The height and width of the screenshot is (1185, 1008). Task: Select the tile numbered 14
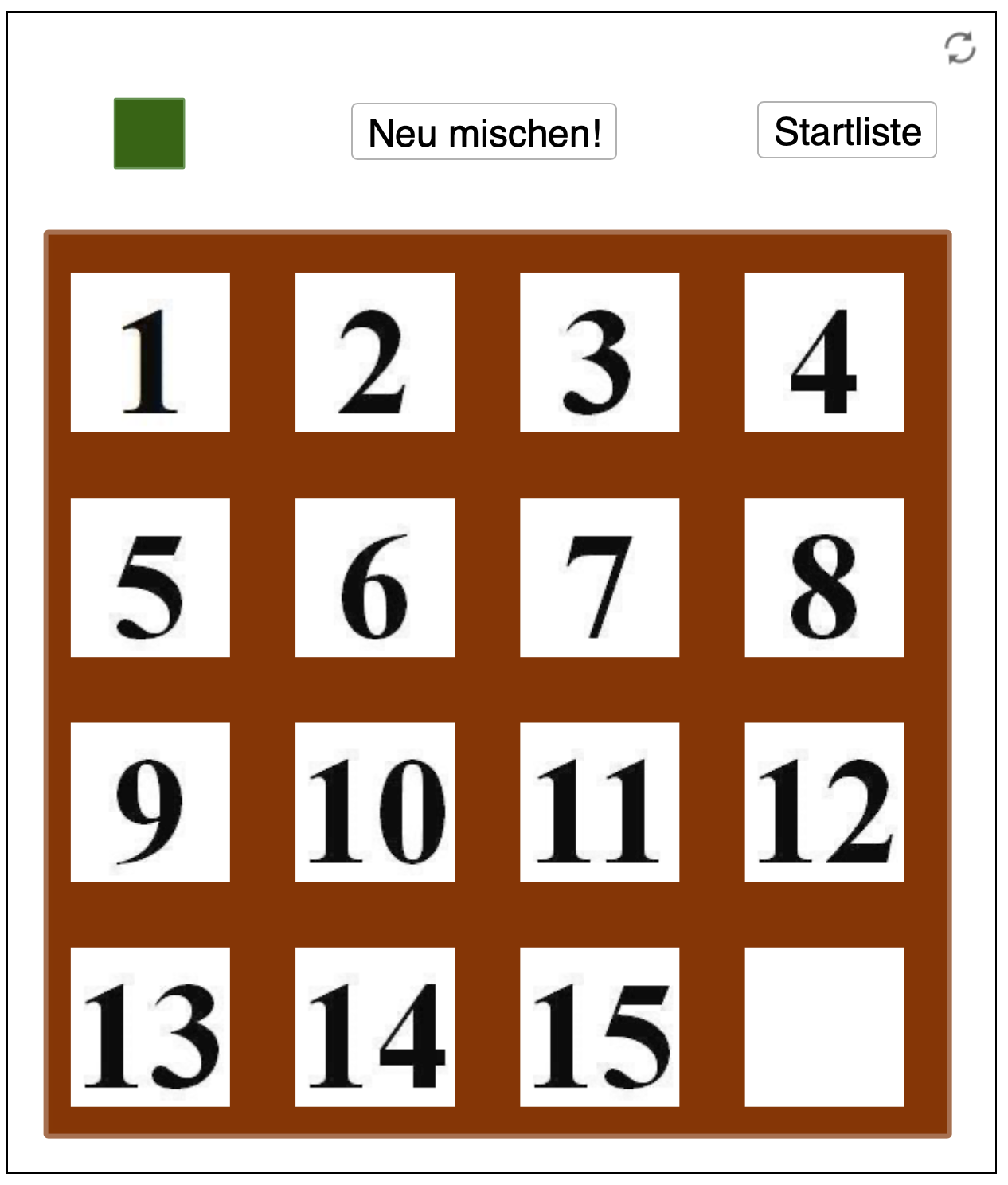pos(375,1027)
